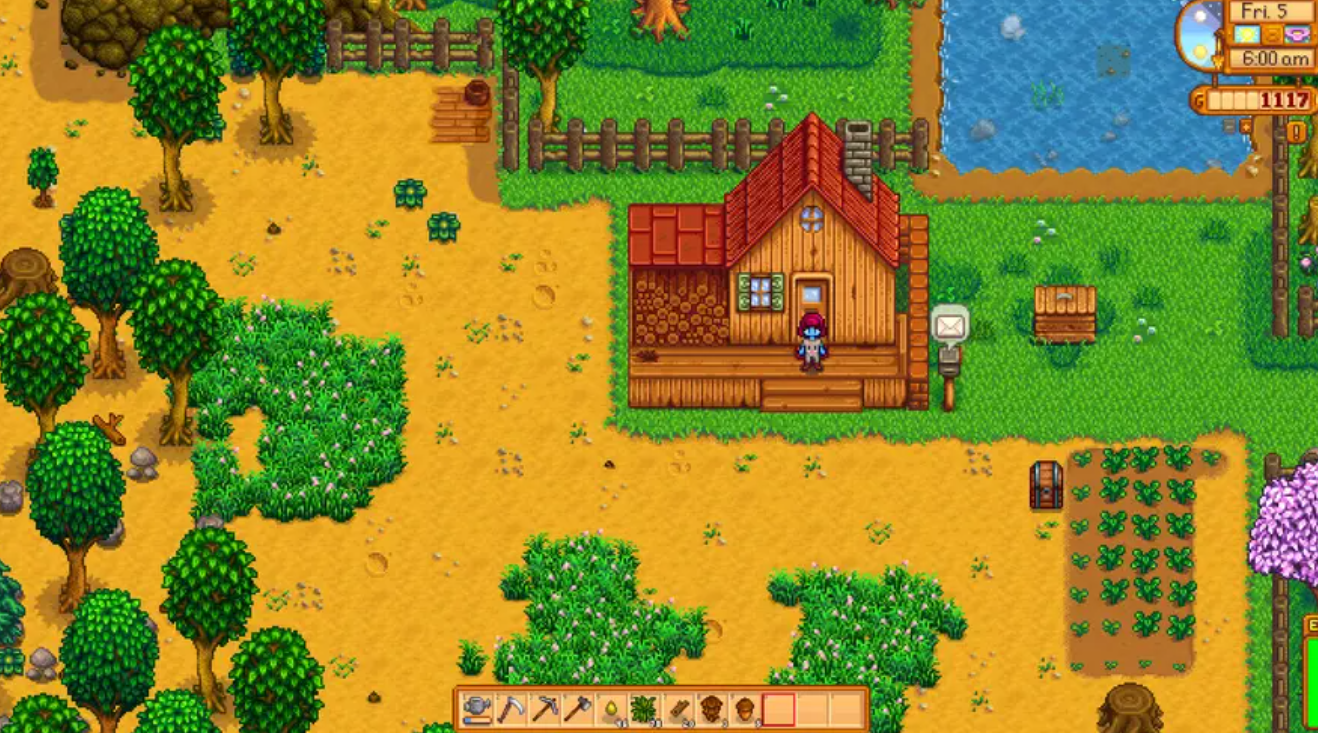Open the storage chest beside the crops
Image resolution: width=1318 pixels, height=733 pixels.
click(x=1045, y=485)
